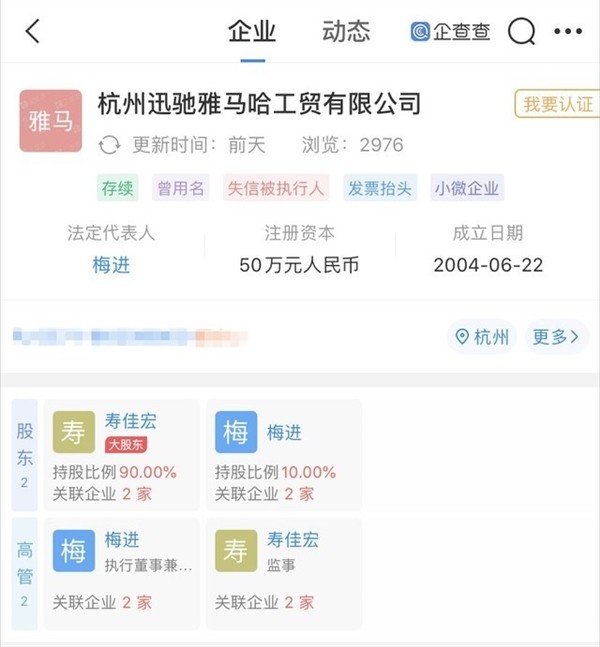
Task: Open the search magnifier icon
Action: [x=522, y=32]
